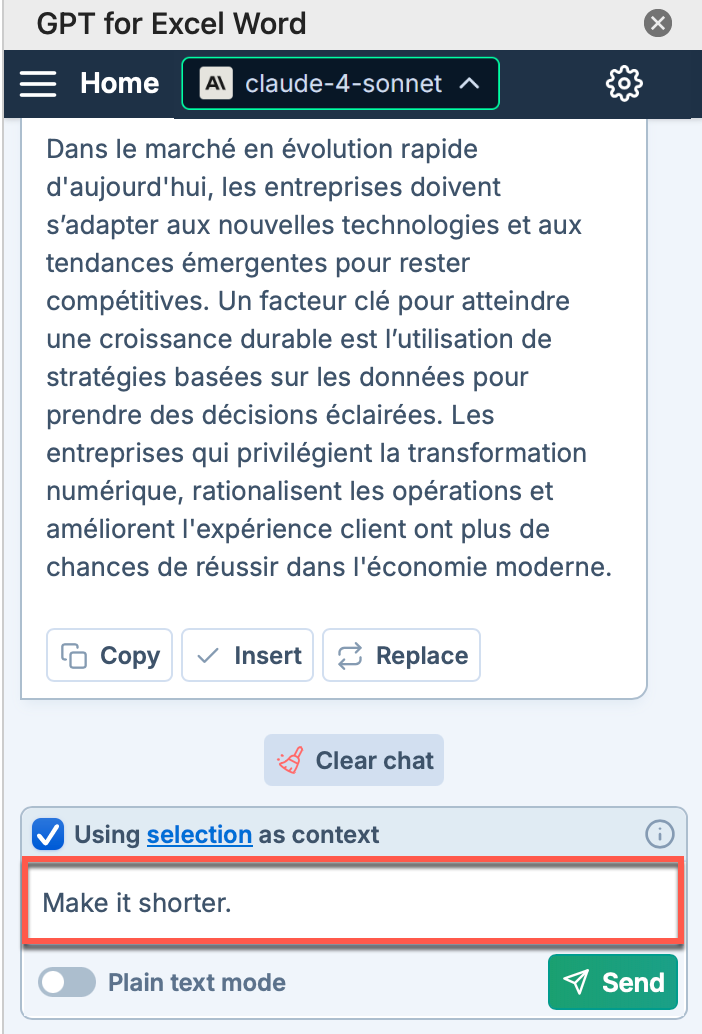The image size is (702, 1034).
Task: Show info about the context option
Action: 660,834
